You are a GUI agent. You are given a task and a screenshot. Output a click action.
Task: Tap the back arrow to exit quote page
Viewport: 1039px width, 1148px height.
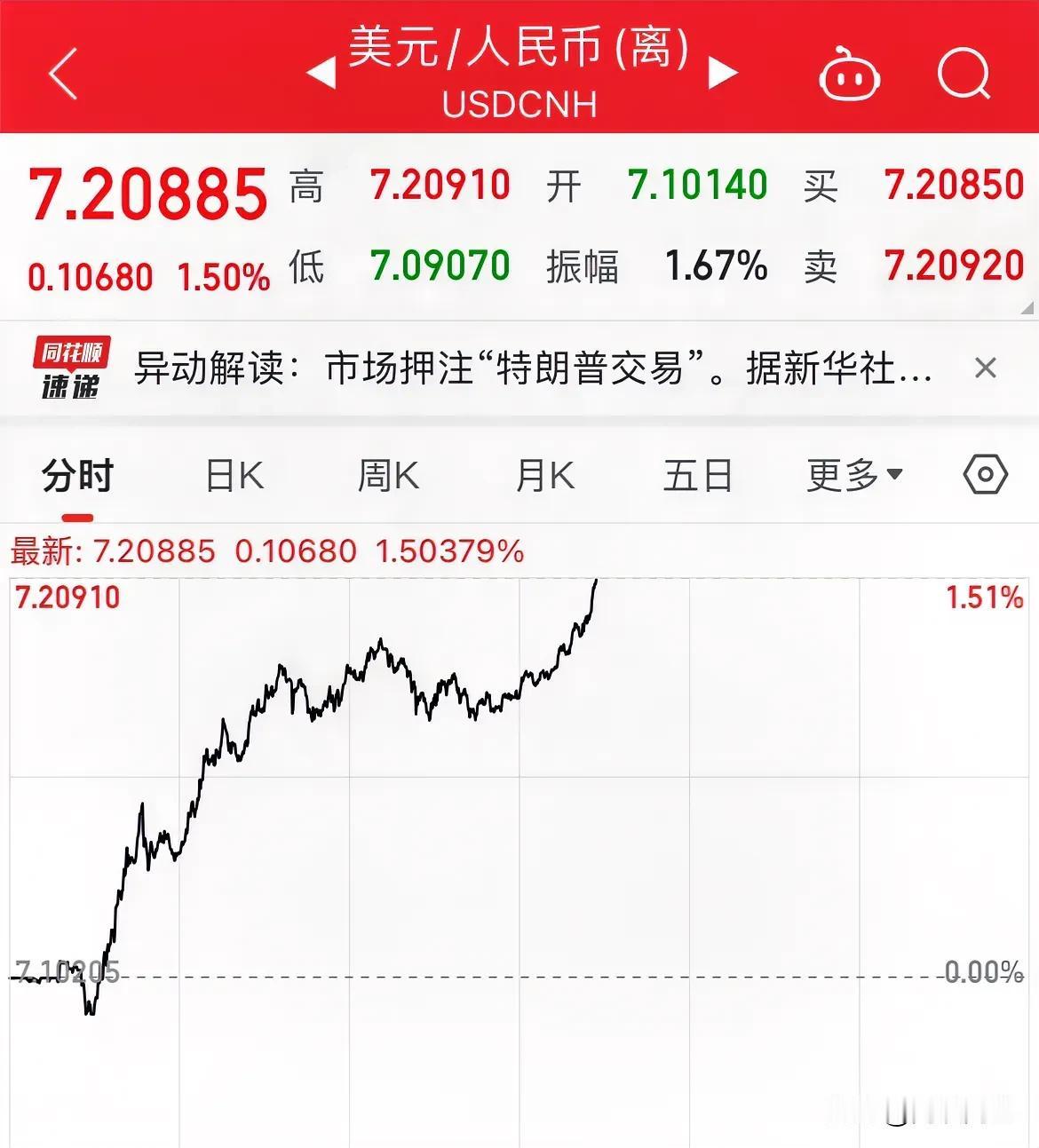point(60,71)
